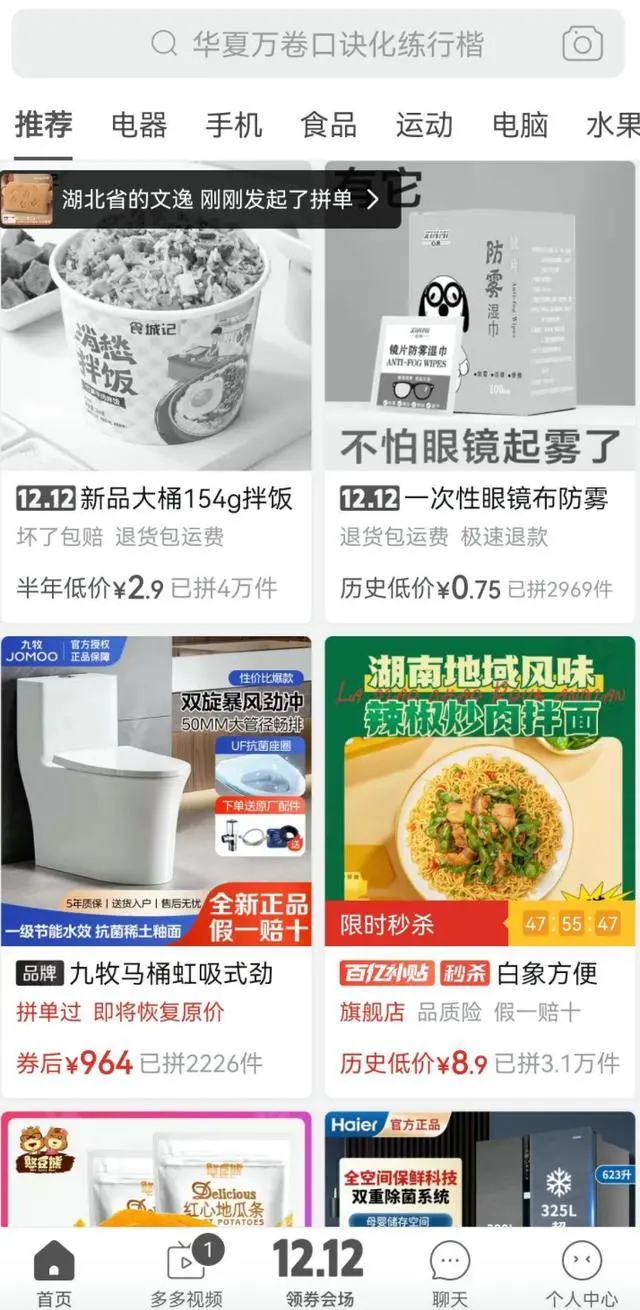Screen dimensions: 640x1310
Task: Open the 电脑 category tab
Action: 520,125
